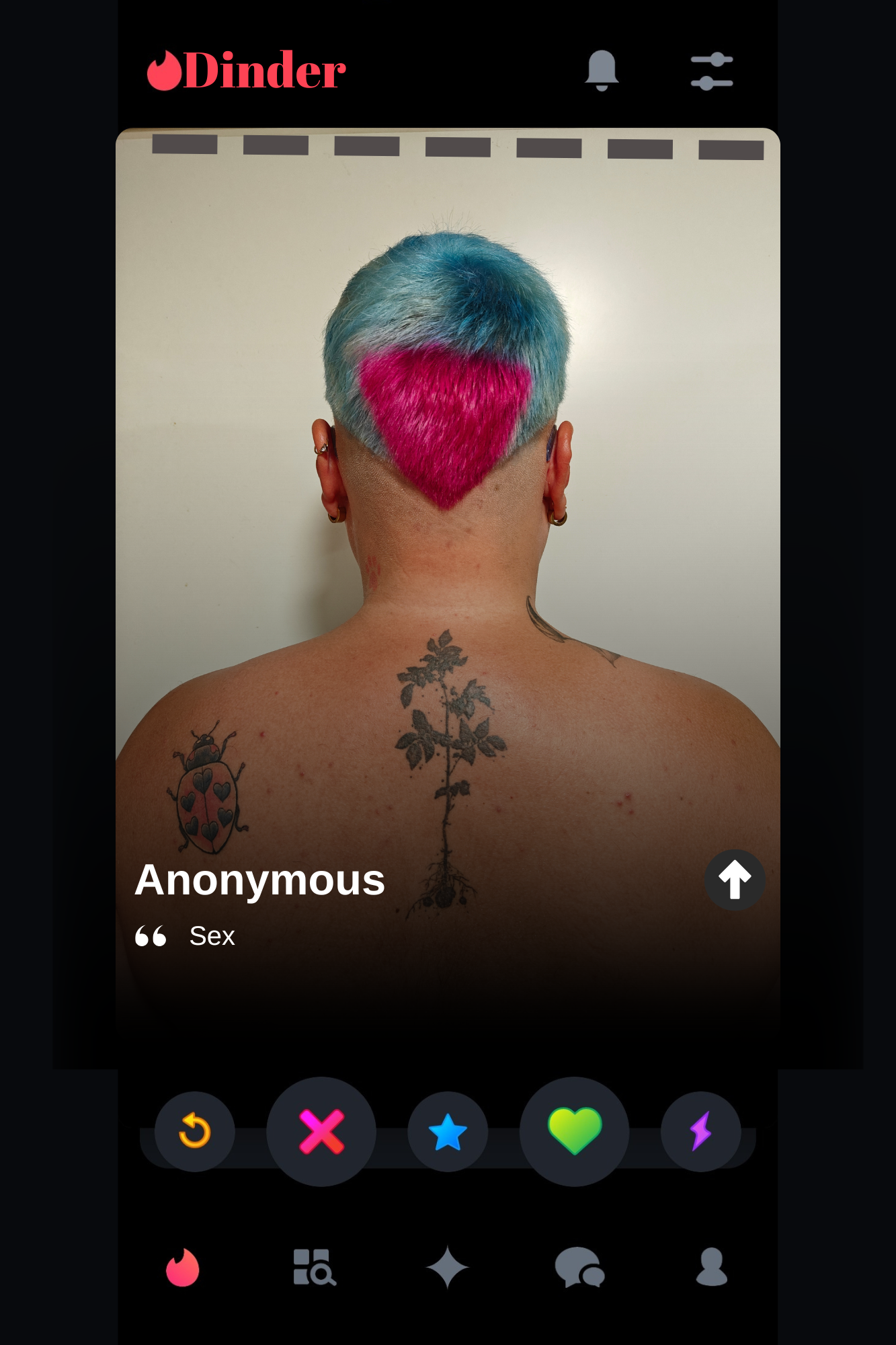Switch to the flame home tab
The image size is (896, 1345).
[183, 1268]
